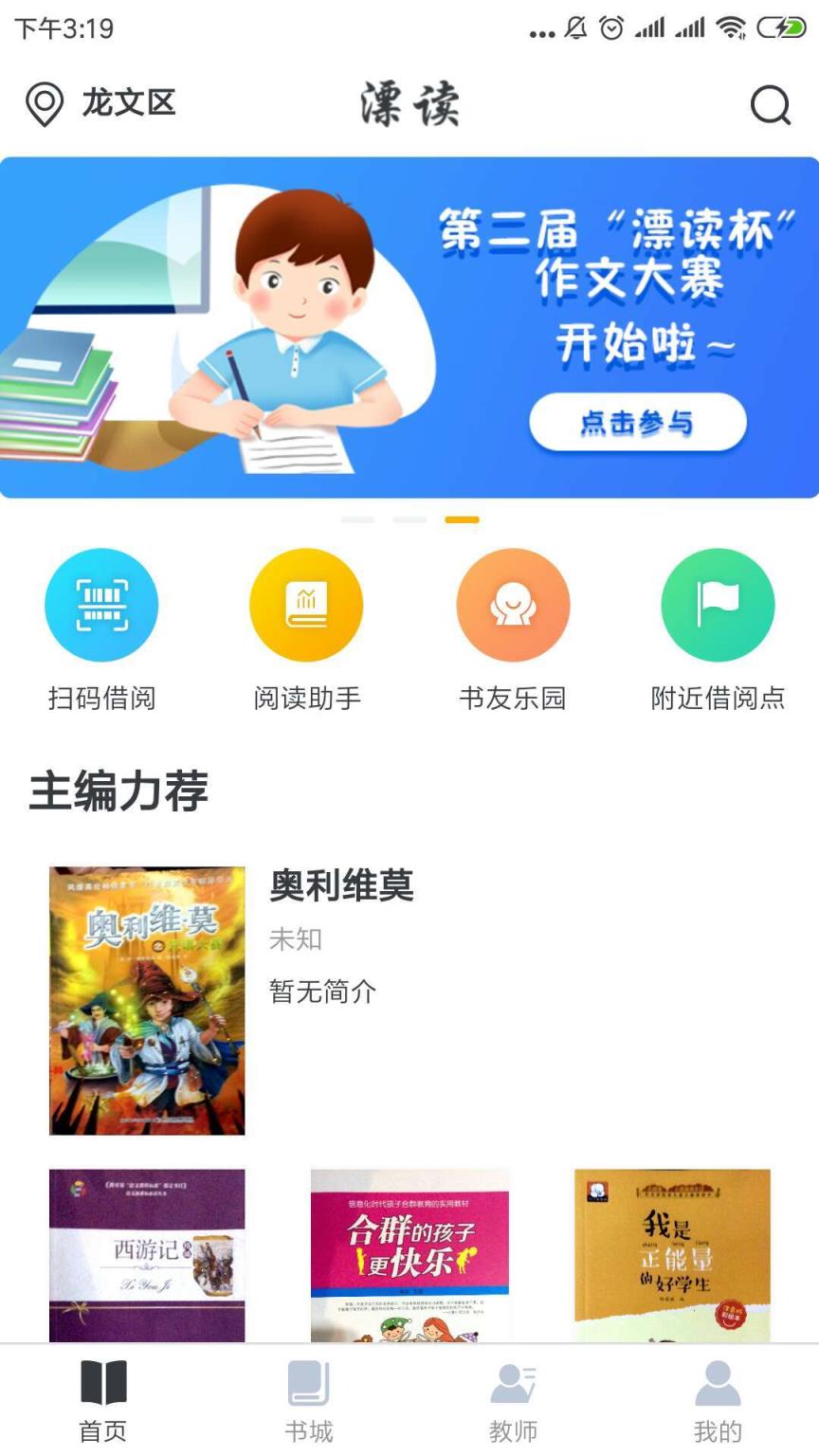Click the 书城 bookstore icon in bottom bar
Image resolution: width=819 pixels, height=1456 pixels.
pyautogui.click(x=305, y=1386)
